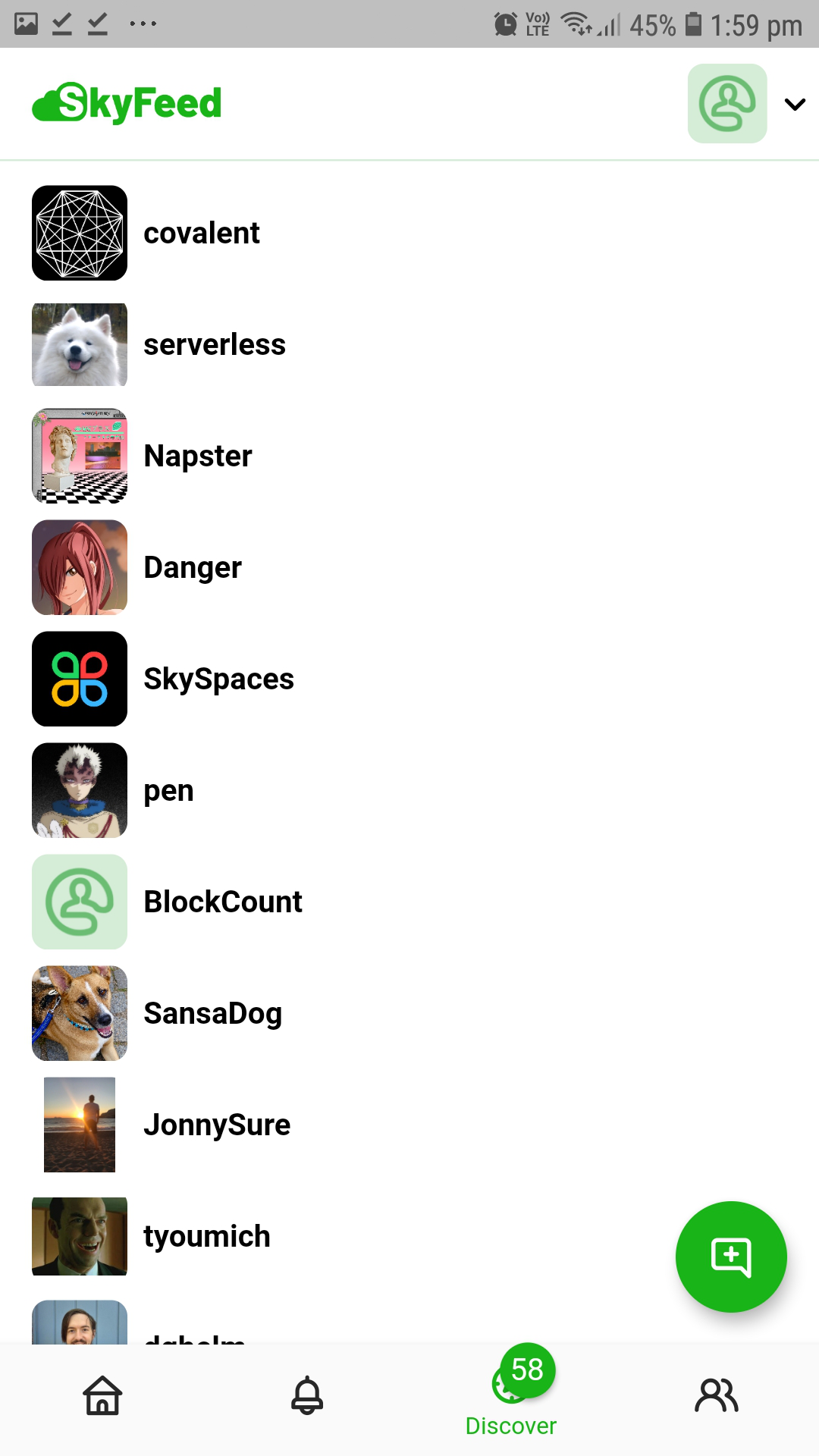Open BlockCount's profile

(x=222, y=902)
